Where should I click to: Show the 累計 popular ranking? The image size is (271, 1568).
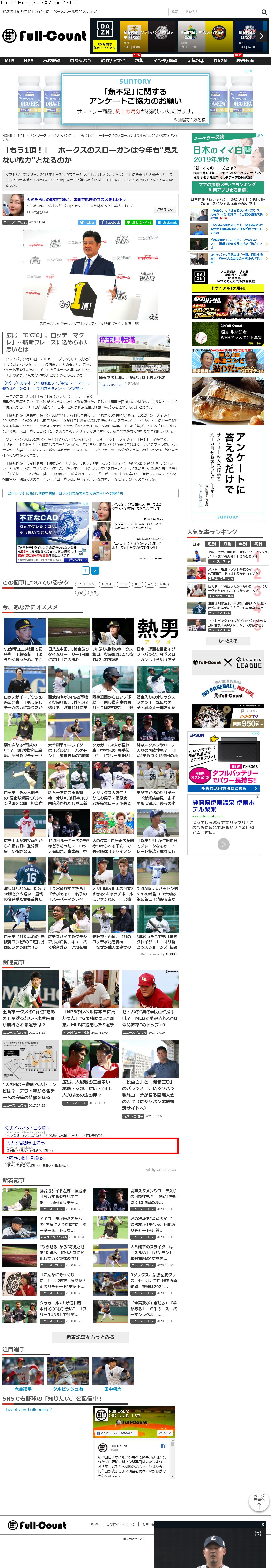coord(258,544)
